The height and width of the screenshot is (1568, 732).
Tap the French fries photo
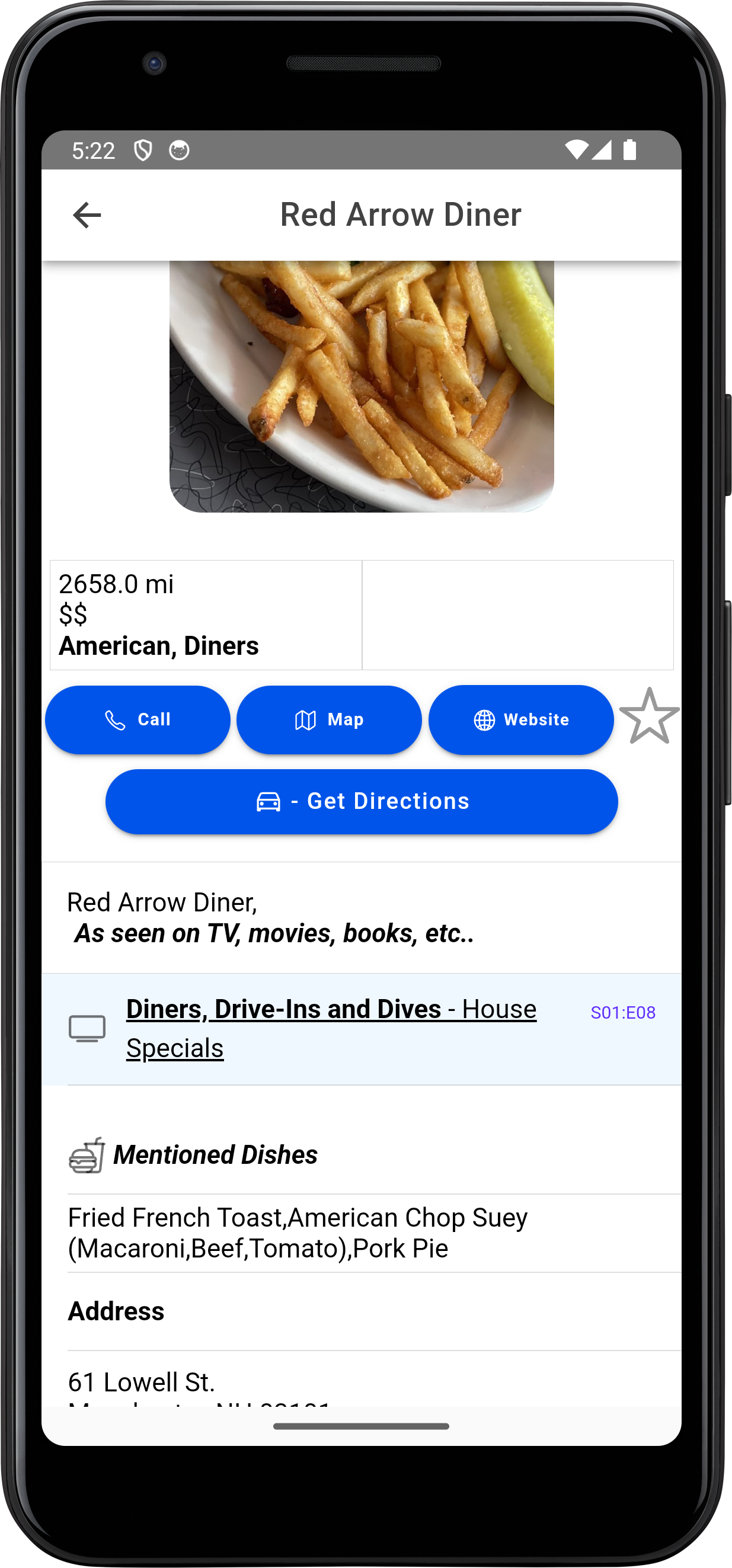(362, 386)
